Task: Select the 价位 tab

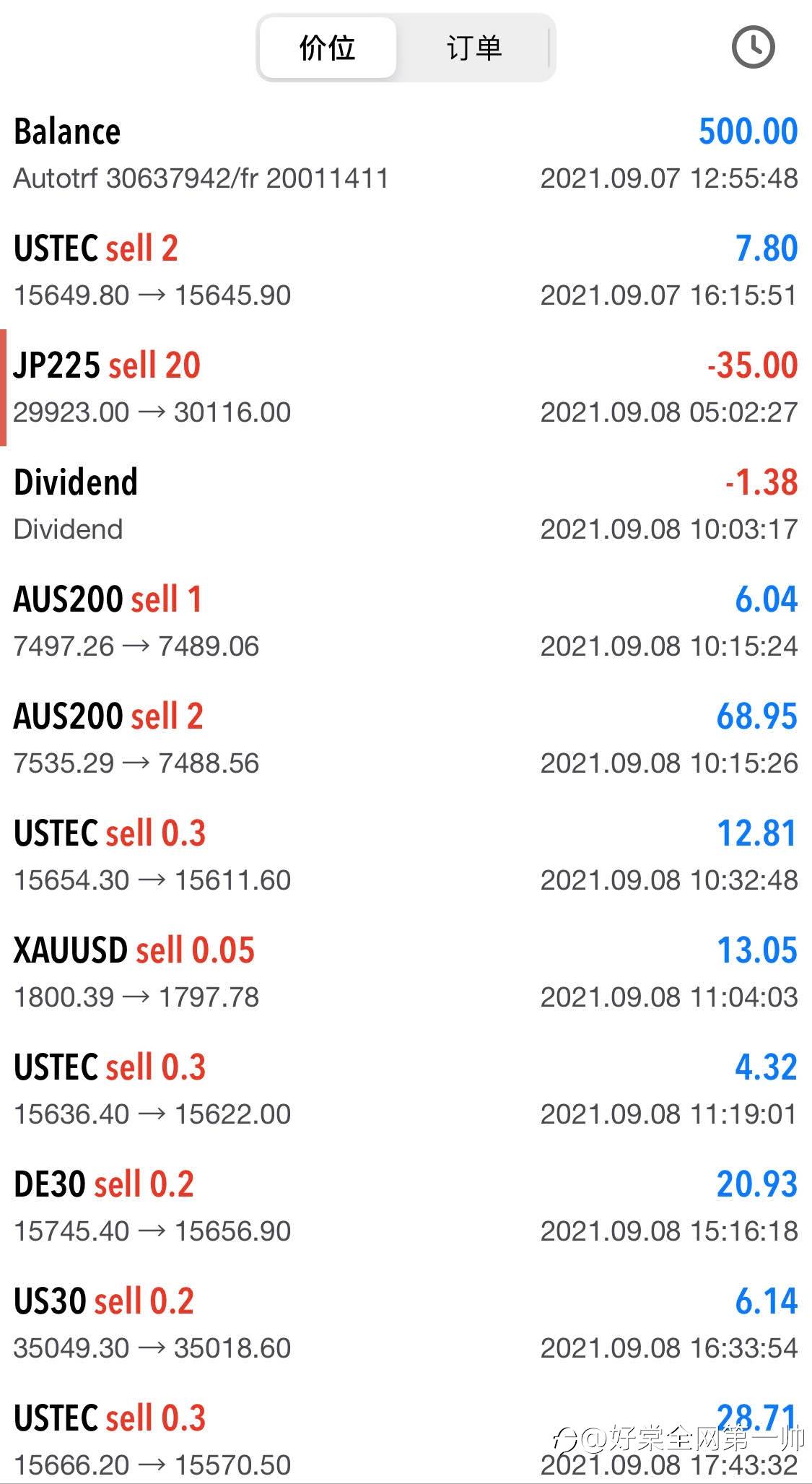Action: point(328,48)
